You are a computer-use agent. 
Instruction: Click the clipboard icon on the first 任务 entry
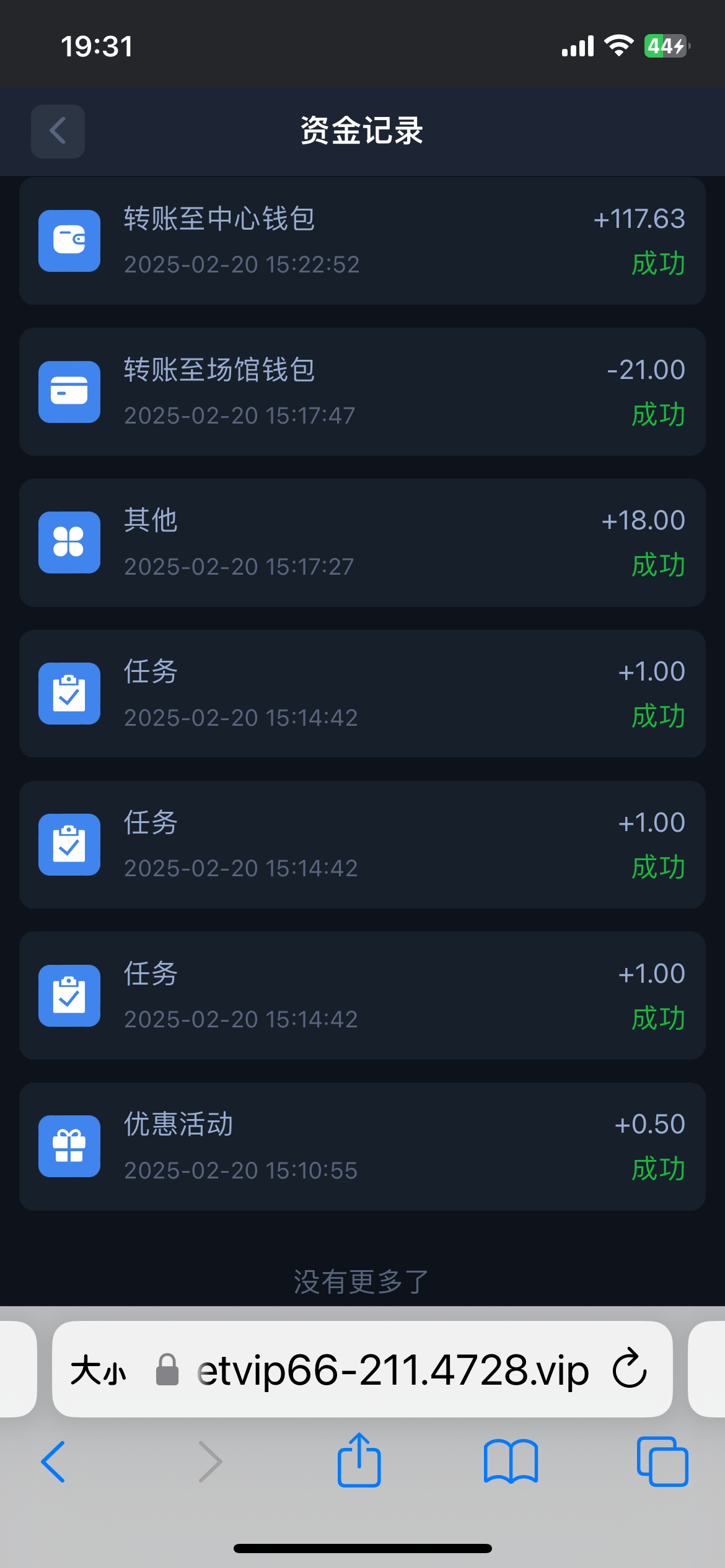click(x=69, y=694)
